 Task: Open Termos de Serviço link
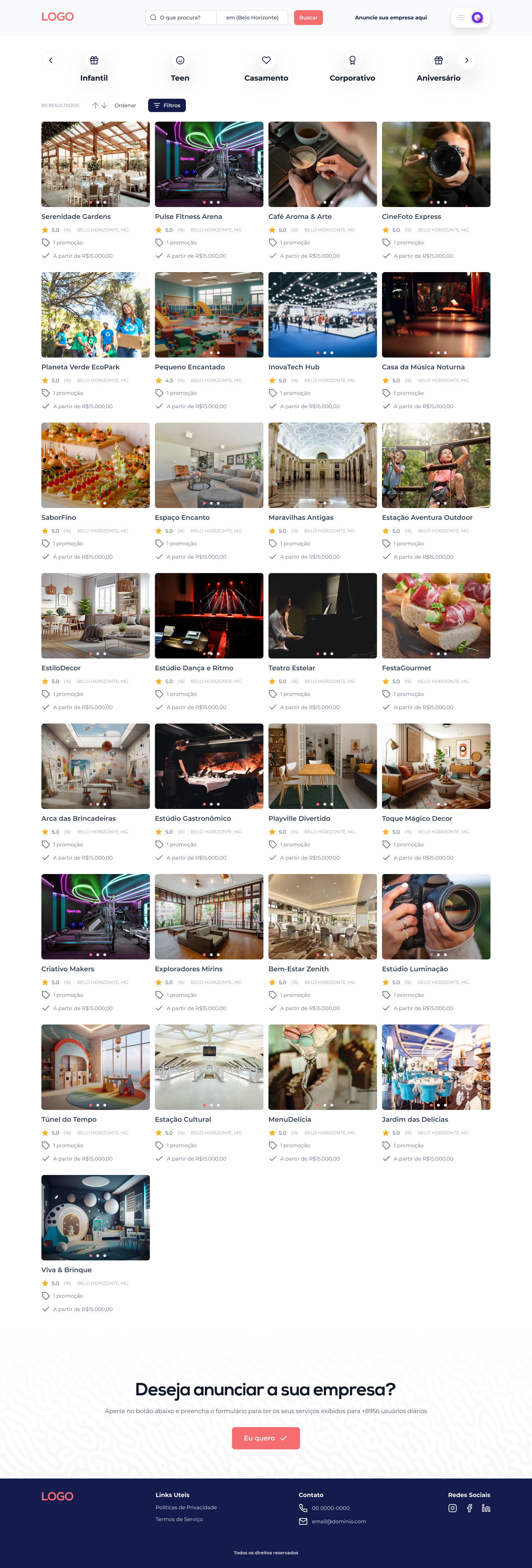pos(179,1519)
